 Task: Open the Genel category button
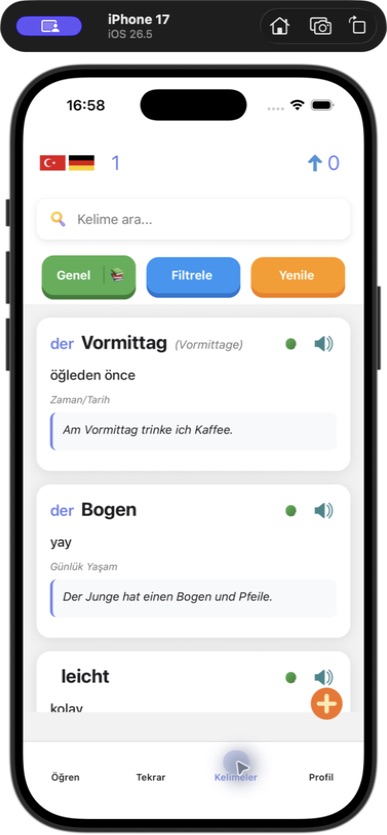point(89,276)
